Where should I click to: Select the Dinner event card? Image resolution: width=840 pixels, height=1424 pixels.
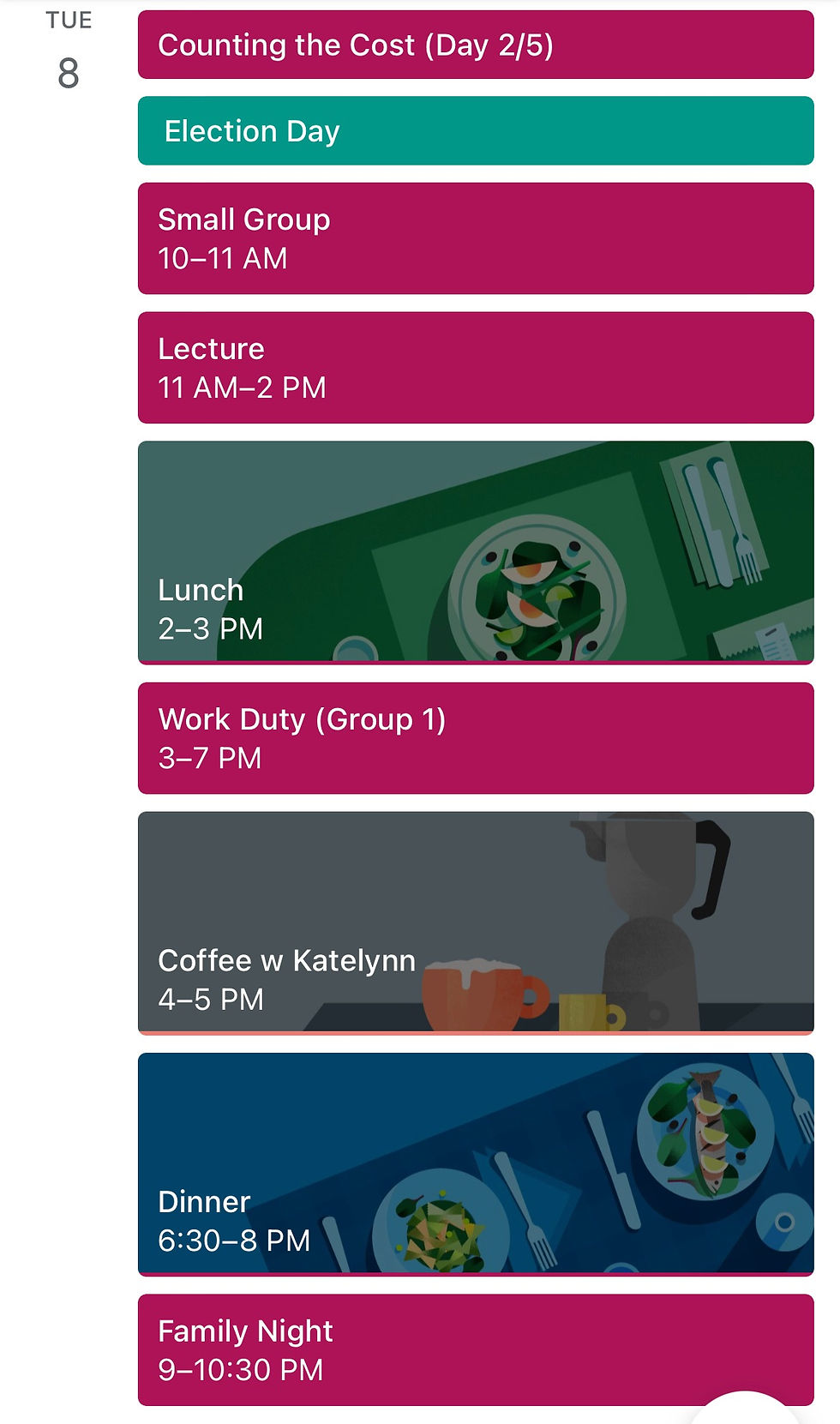[x=476, y=1163]
